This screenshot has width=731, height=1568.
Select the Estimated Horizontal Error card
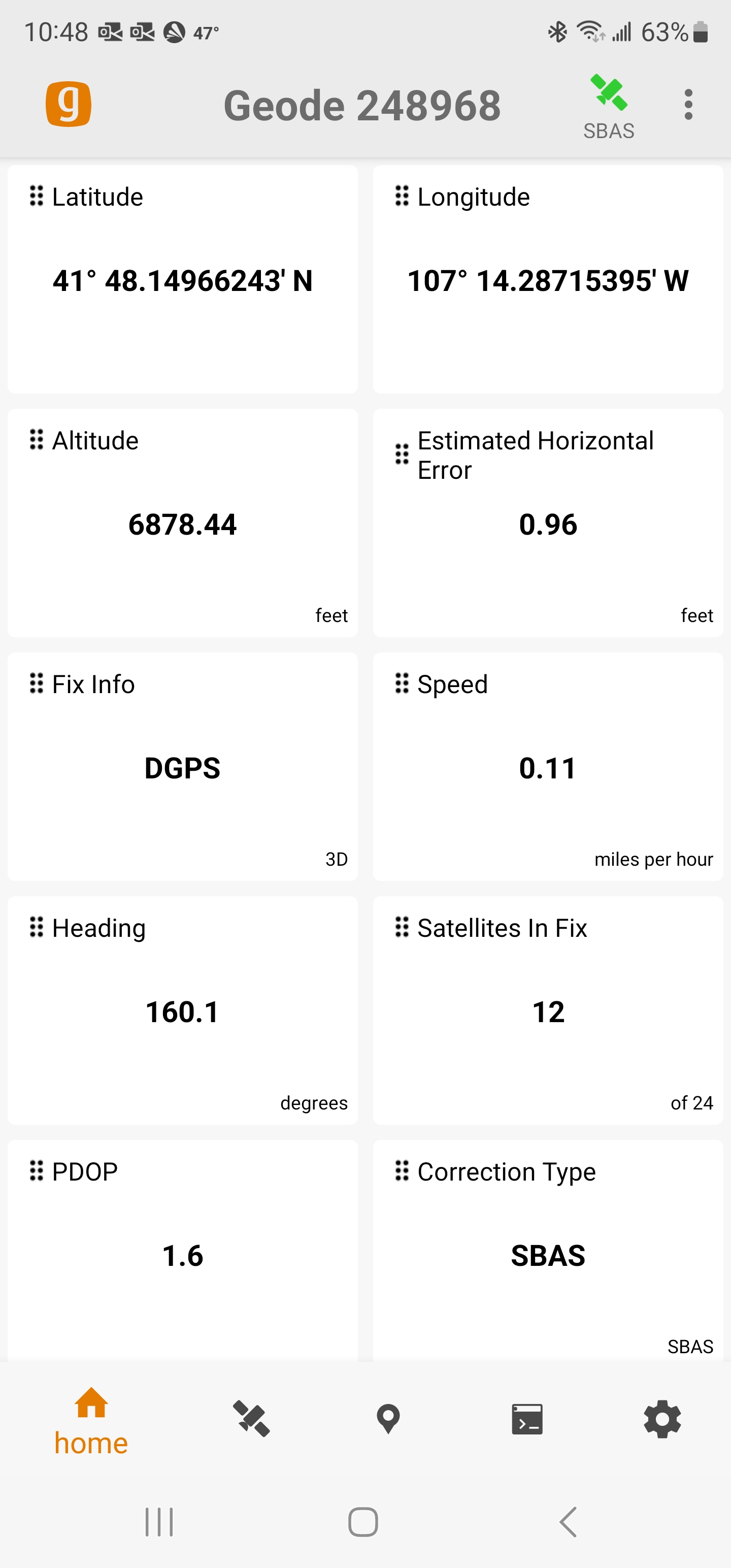click(x=548, y=524)
